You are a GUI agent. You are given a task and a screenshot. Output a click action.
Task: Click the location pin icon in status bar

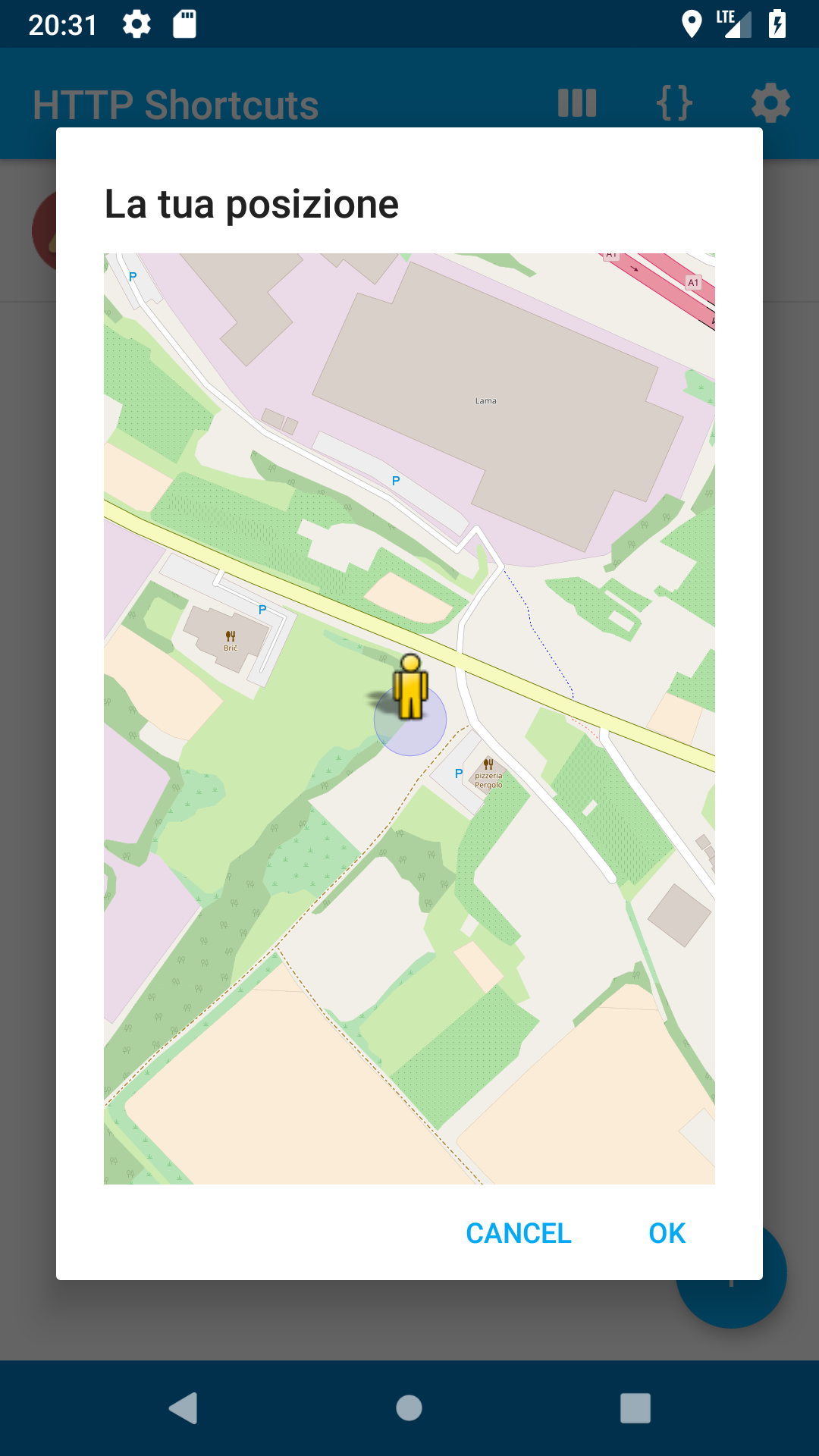pyautogui.click(x=691, y=24)
